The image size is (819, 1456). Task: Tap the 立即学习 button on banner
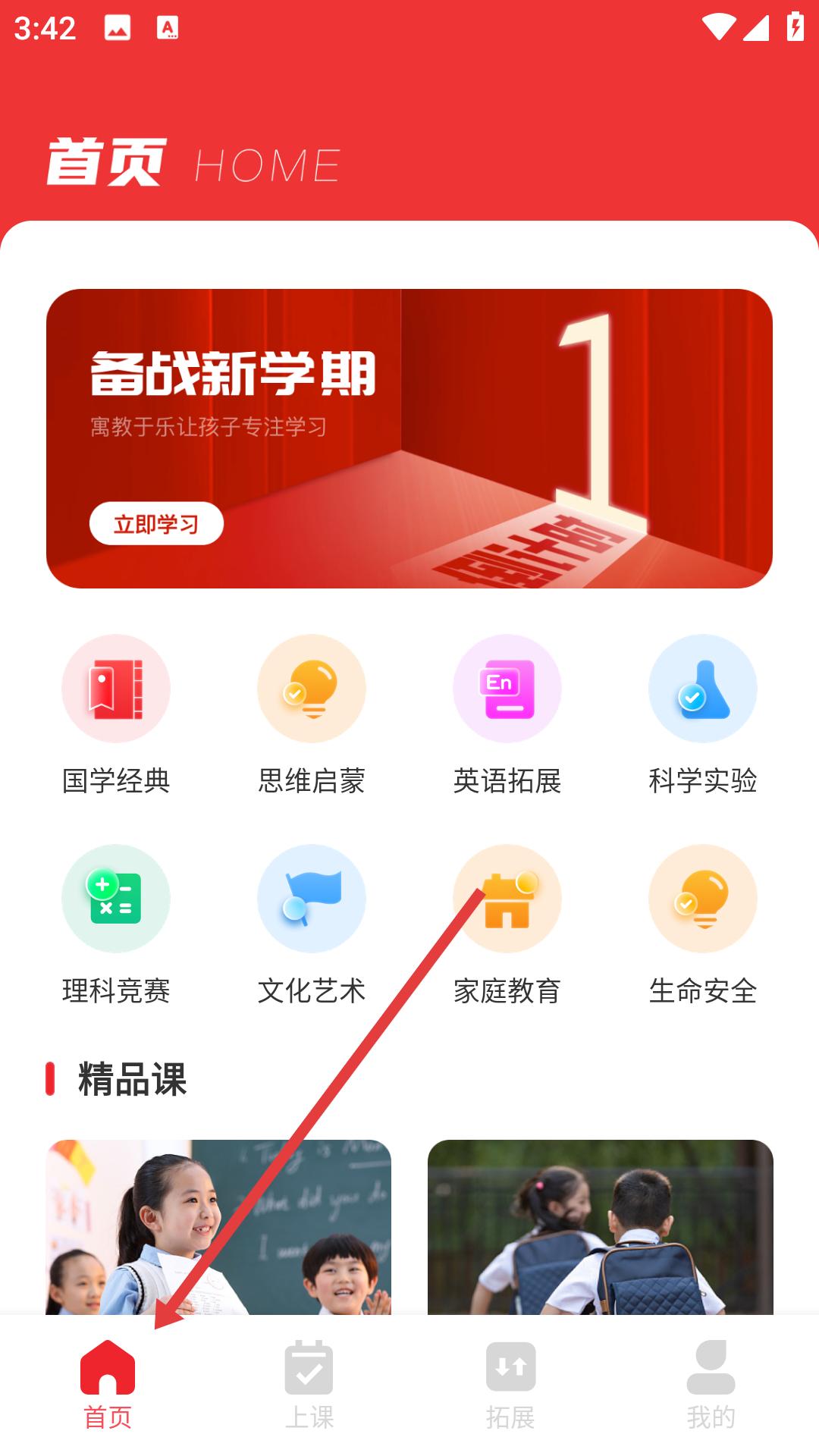pos(156,523)
